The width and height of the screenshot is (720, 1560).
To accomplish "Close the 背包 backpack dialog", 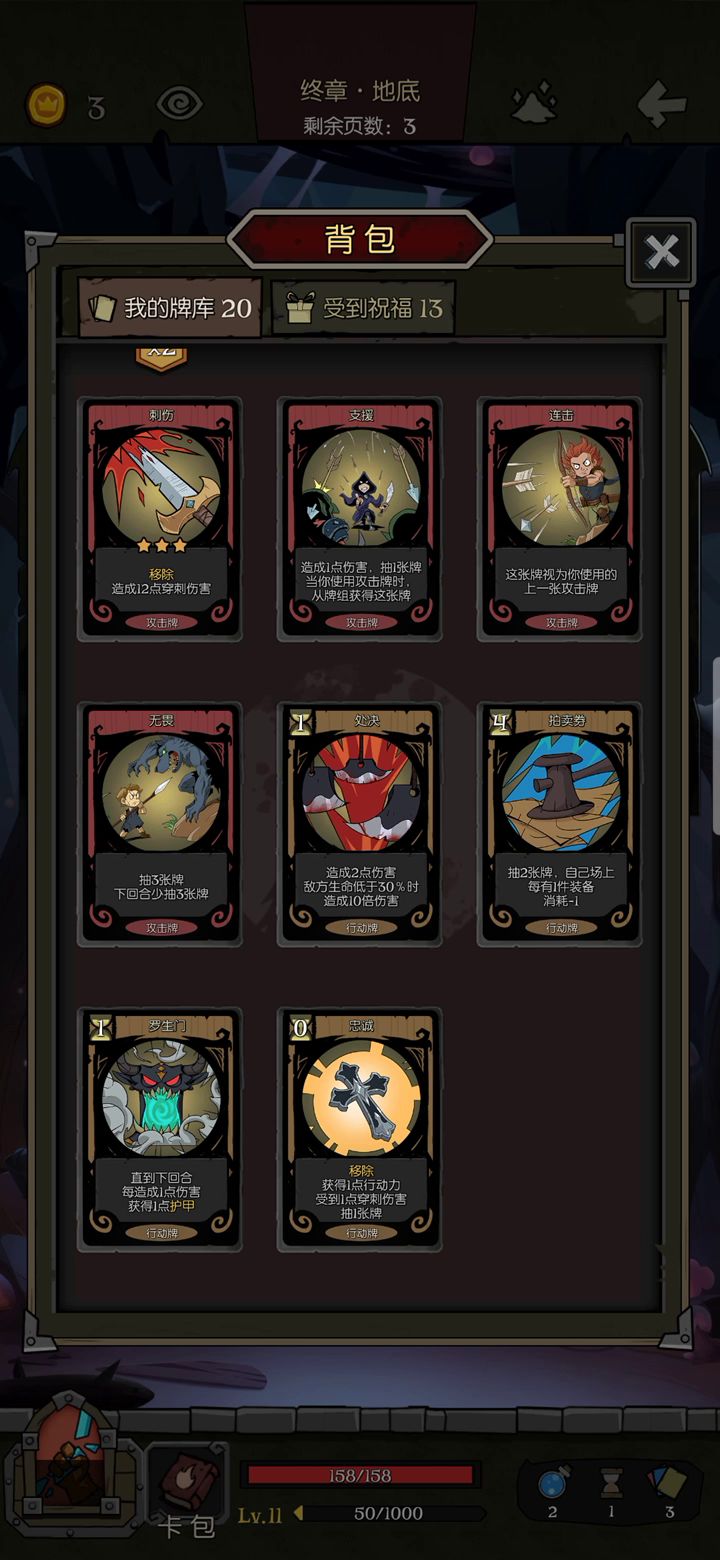I will [x=661, y=252].
